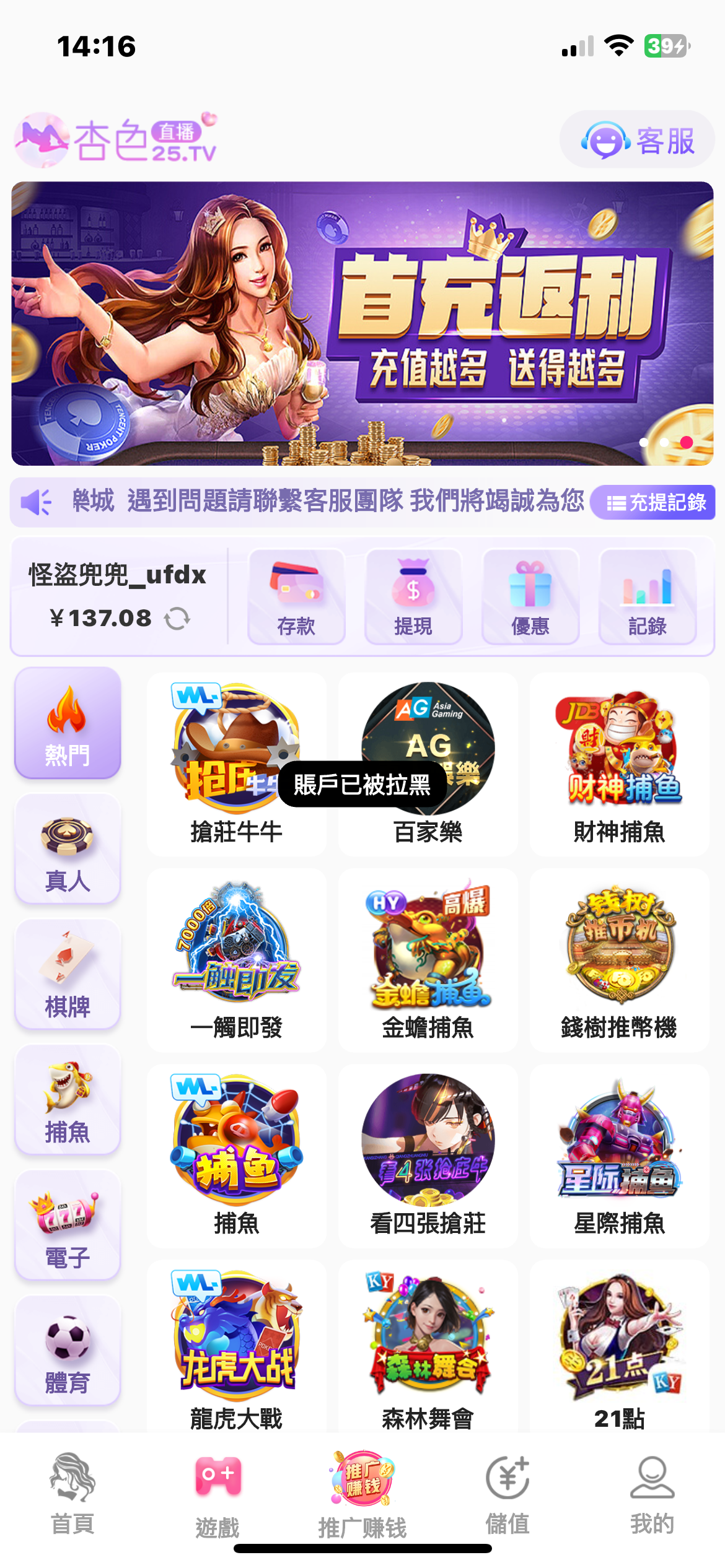
Task: Toggle the 熱門 hot games category
Action: coord(66,725)
